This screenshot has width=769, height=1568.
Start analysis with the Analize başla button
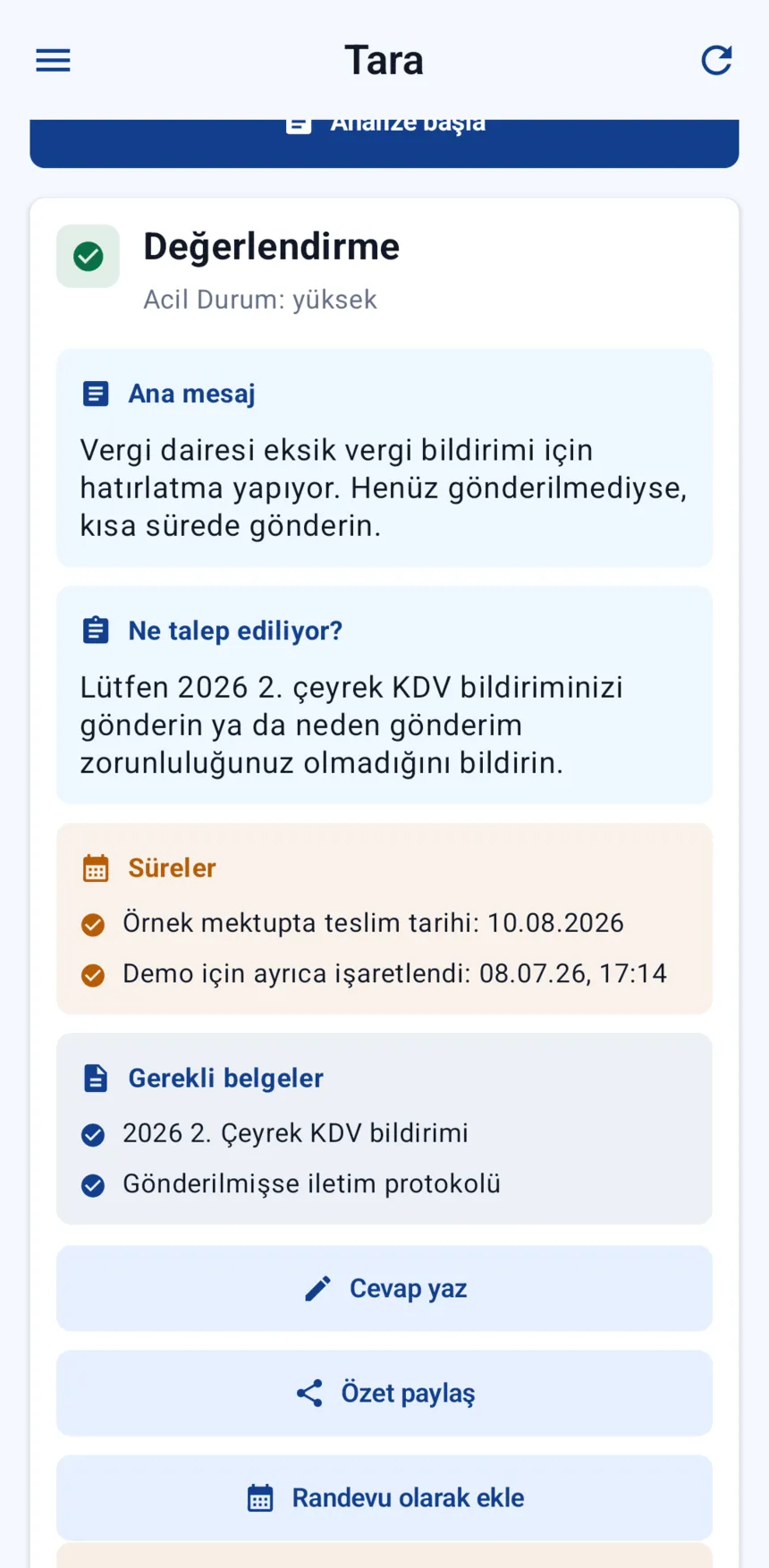pos(384,143)
